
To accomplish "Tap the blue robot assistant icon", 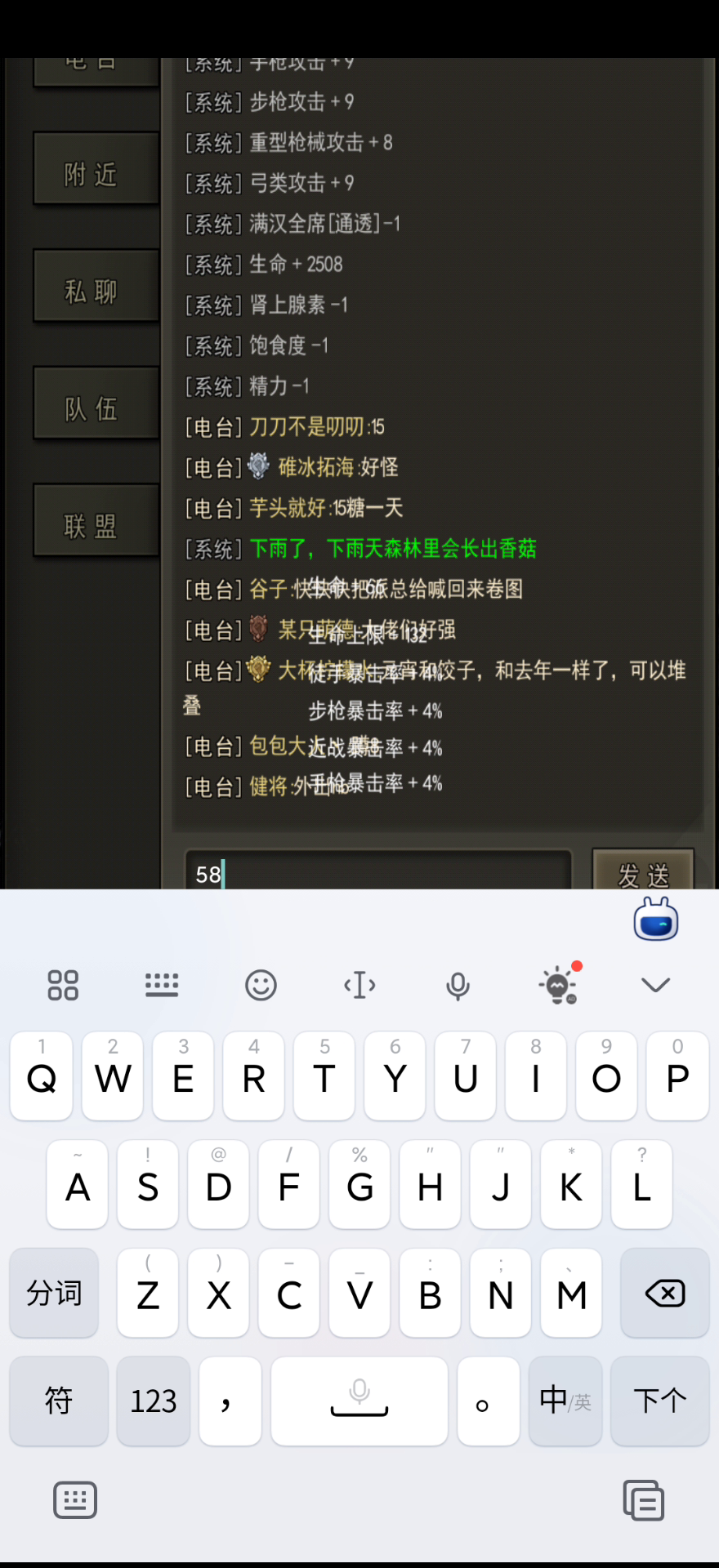I will [x=656, y=920].
